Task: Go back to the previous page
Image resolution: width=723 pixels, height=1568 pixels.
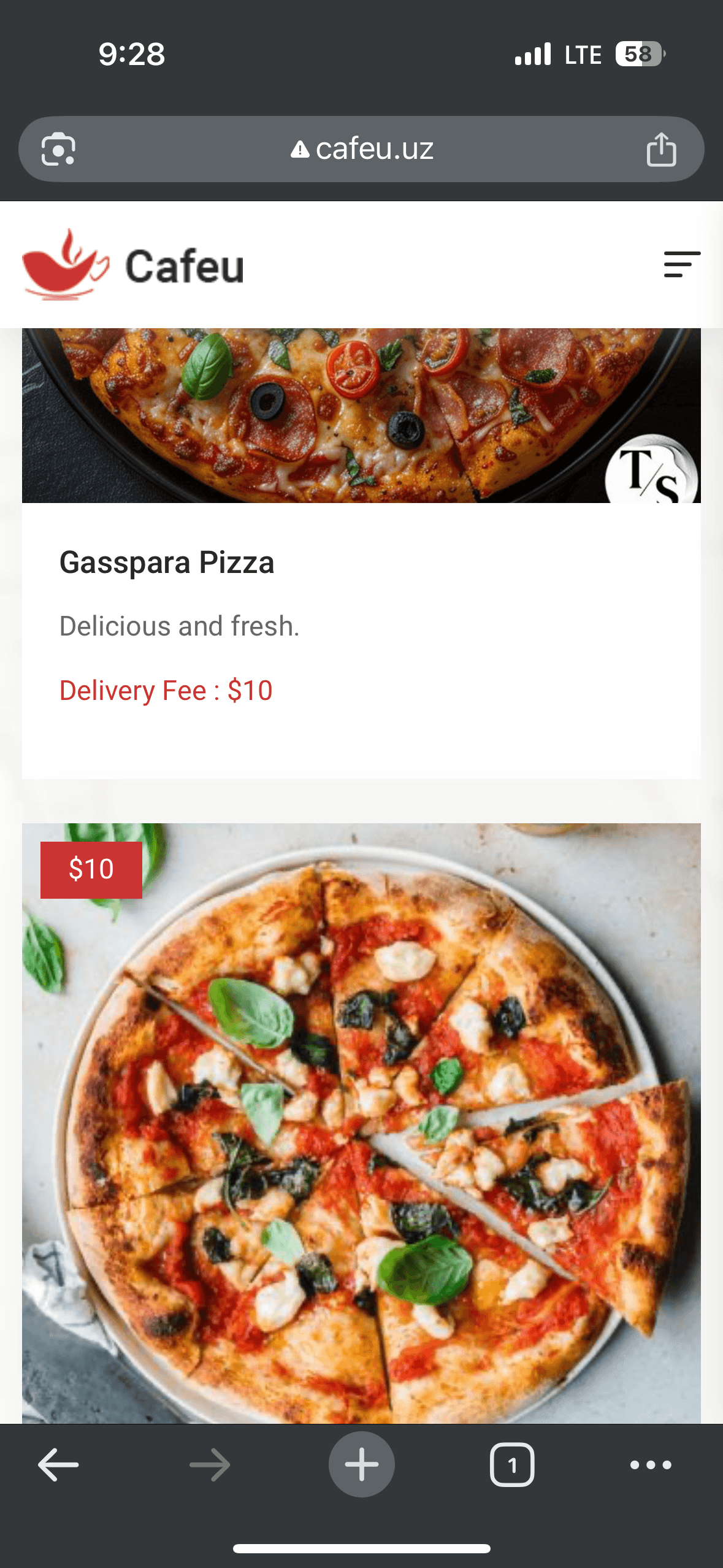Action: (58, 1465)
